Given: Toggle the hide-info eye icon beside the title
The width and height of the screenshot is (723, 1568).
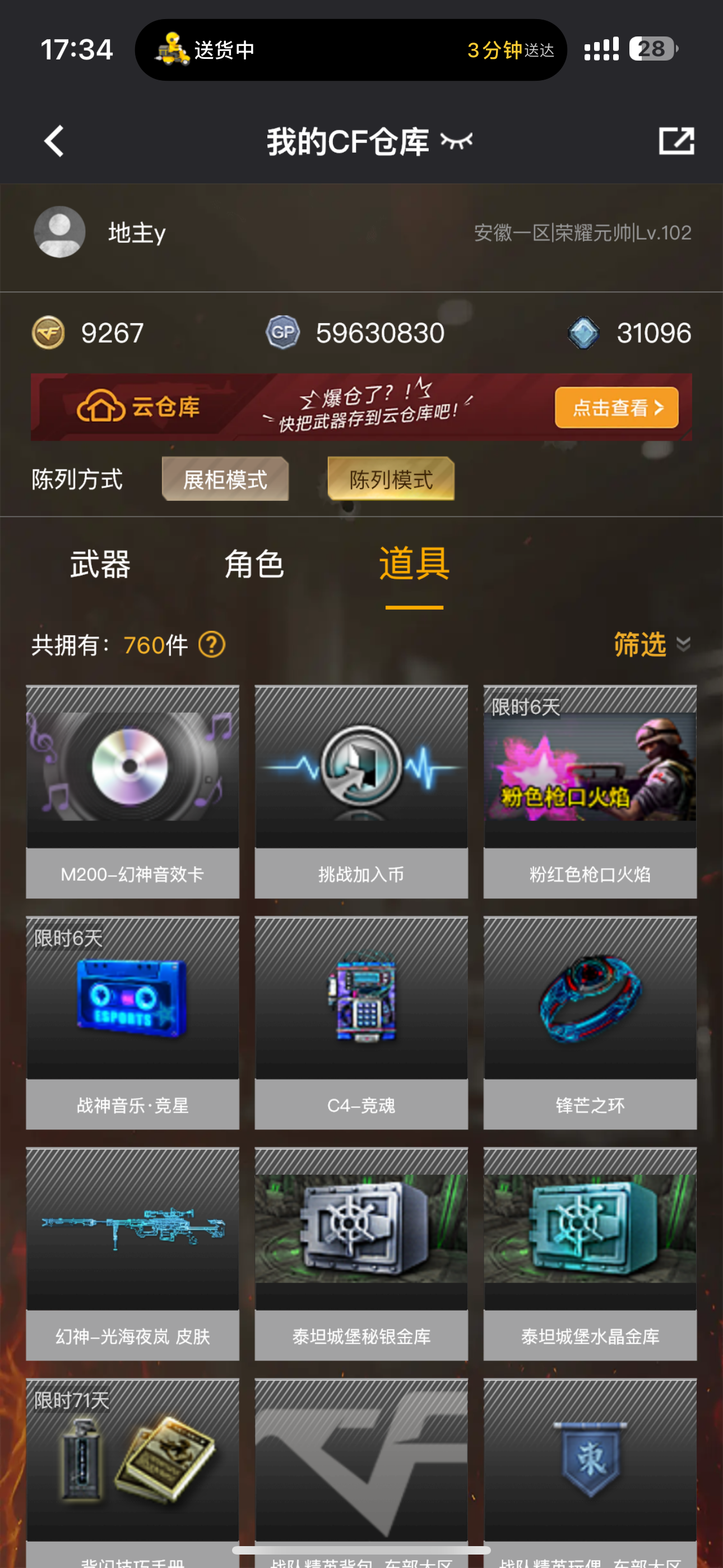Looking at the screenshot, I should coord(456,141).
